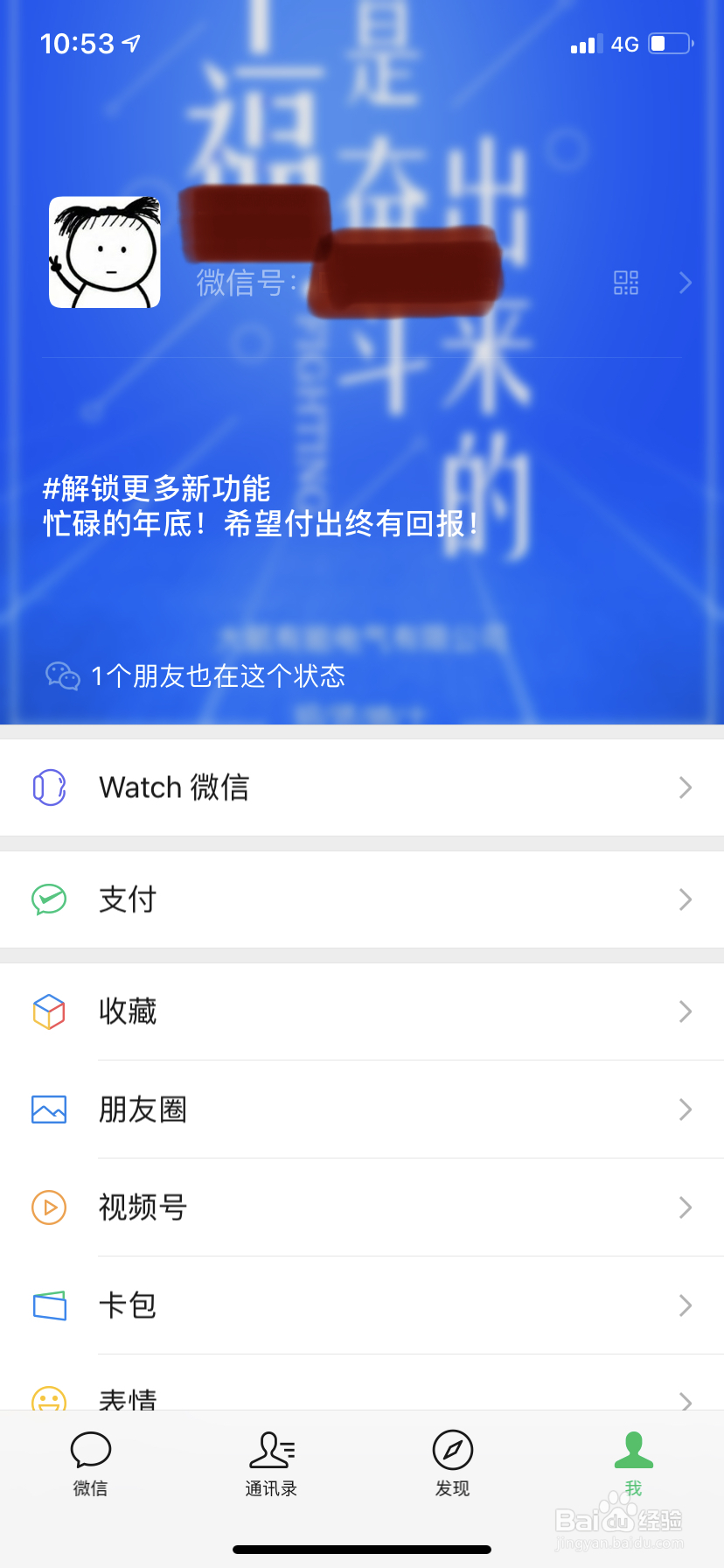Screen dimensions: 724x1568
Task: Open 朋友圈 Moments
Action: point(362,1109)
